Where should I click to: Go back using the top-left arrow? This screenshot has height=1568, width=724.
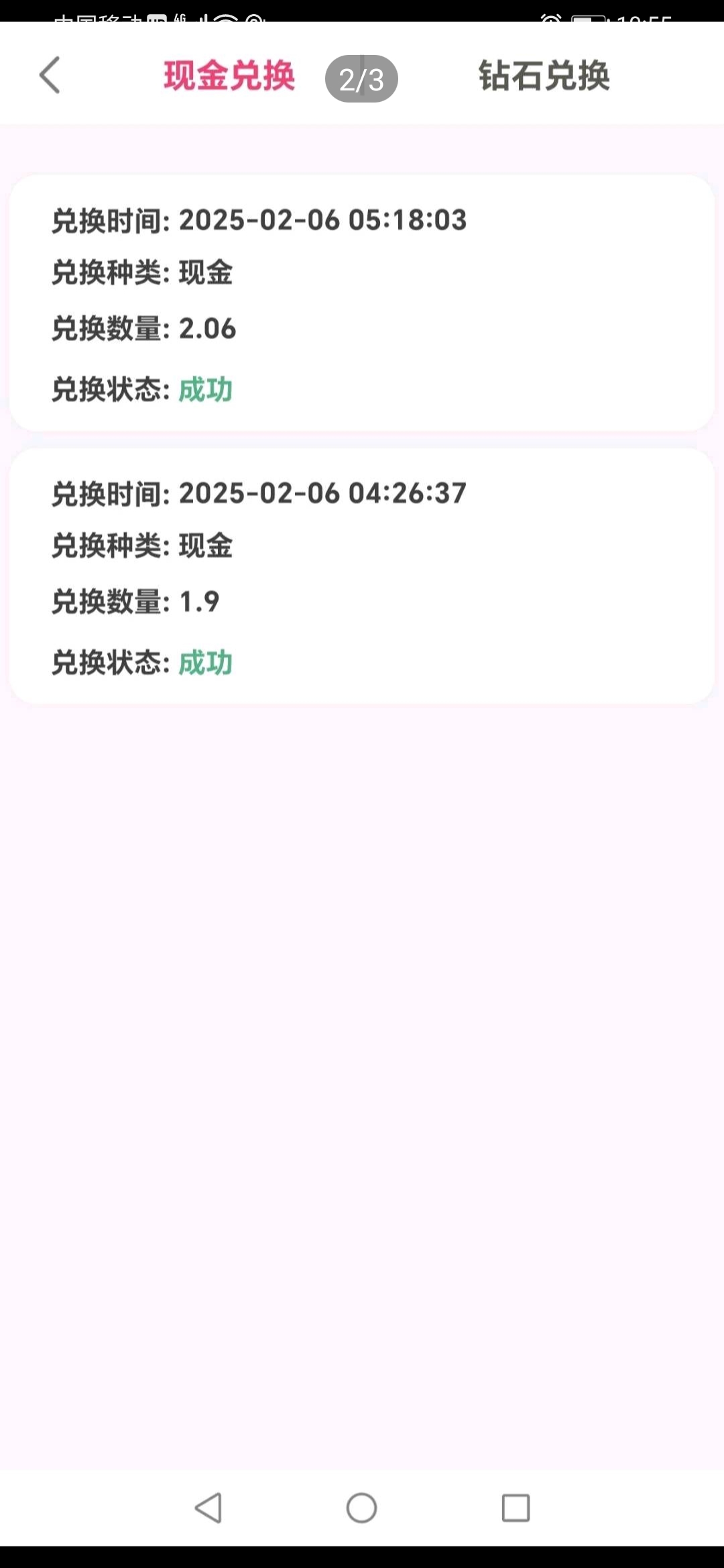coord(50,75)
